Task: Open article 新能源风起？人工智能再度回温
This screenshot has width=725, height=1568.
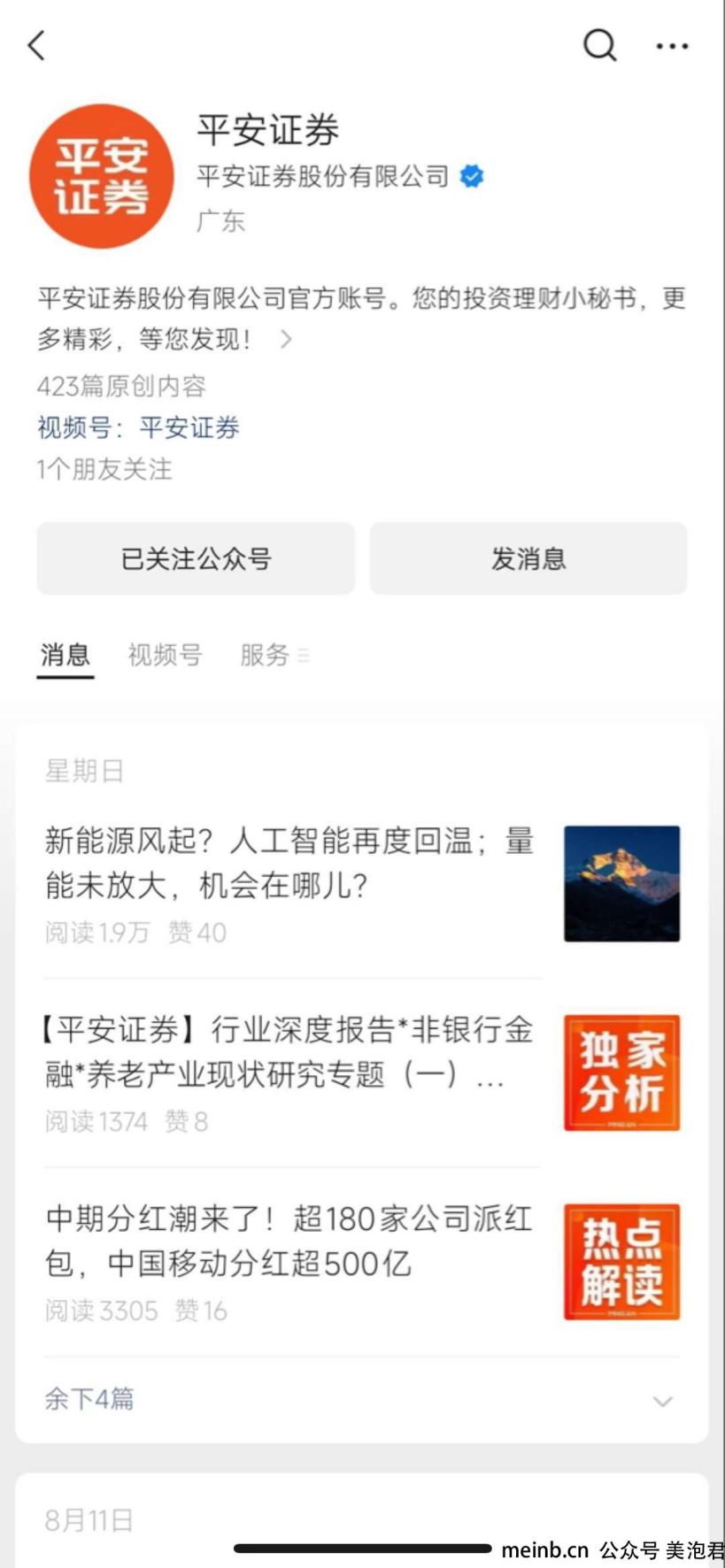Action: pos(362,884)
